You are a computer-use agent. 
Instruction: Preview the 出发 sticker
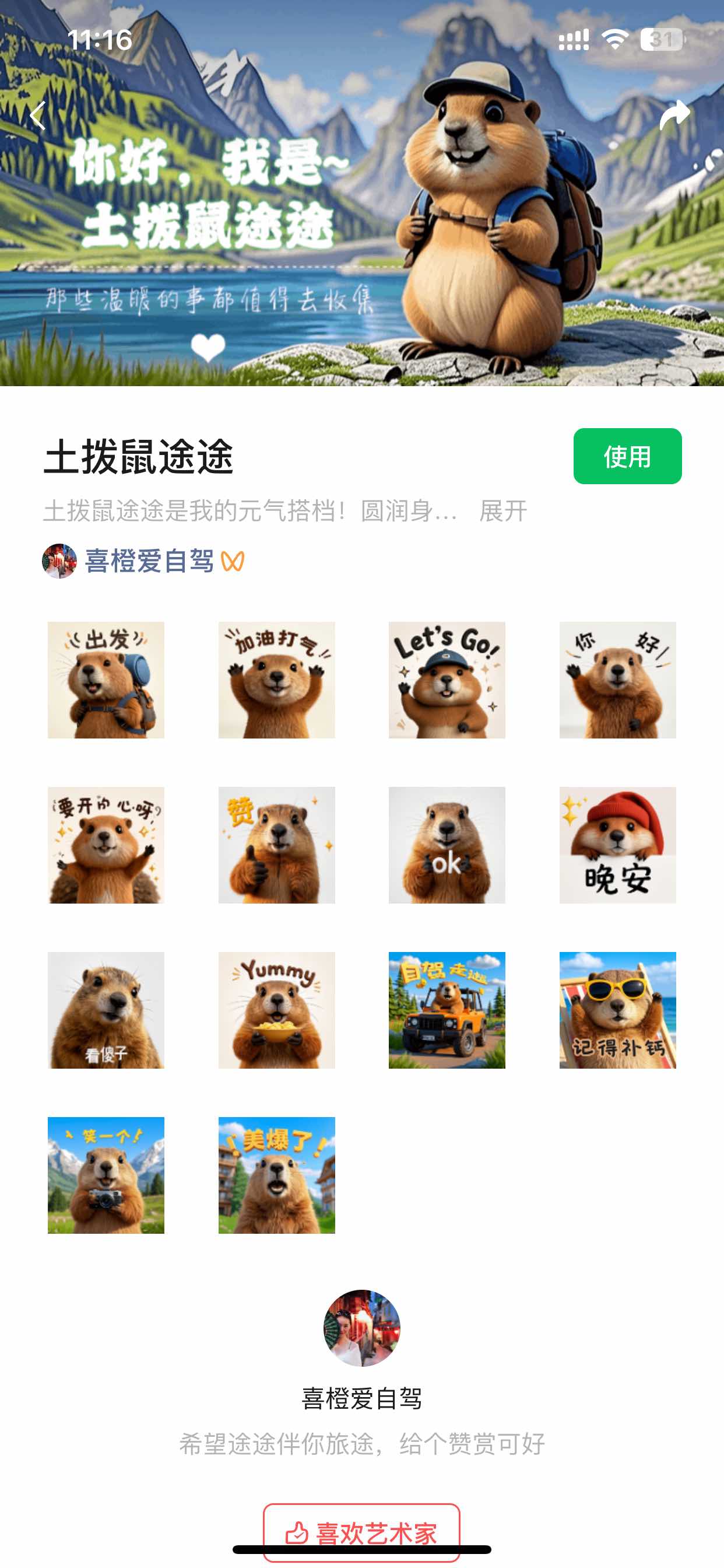click(x=106, y=680)
